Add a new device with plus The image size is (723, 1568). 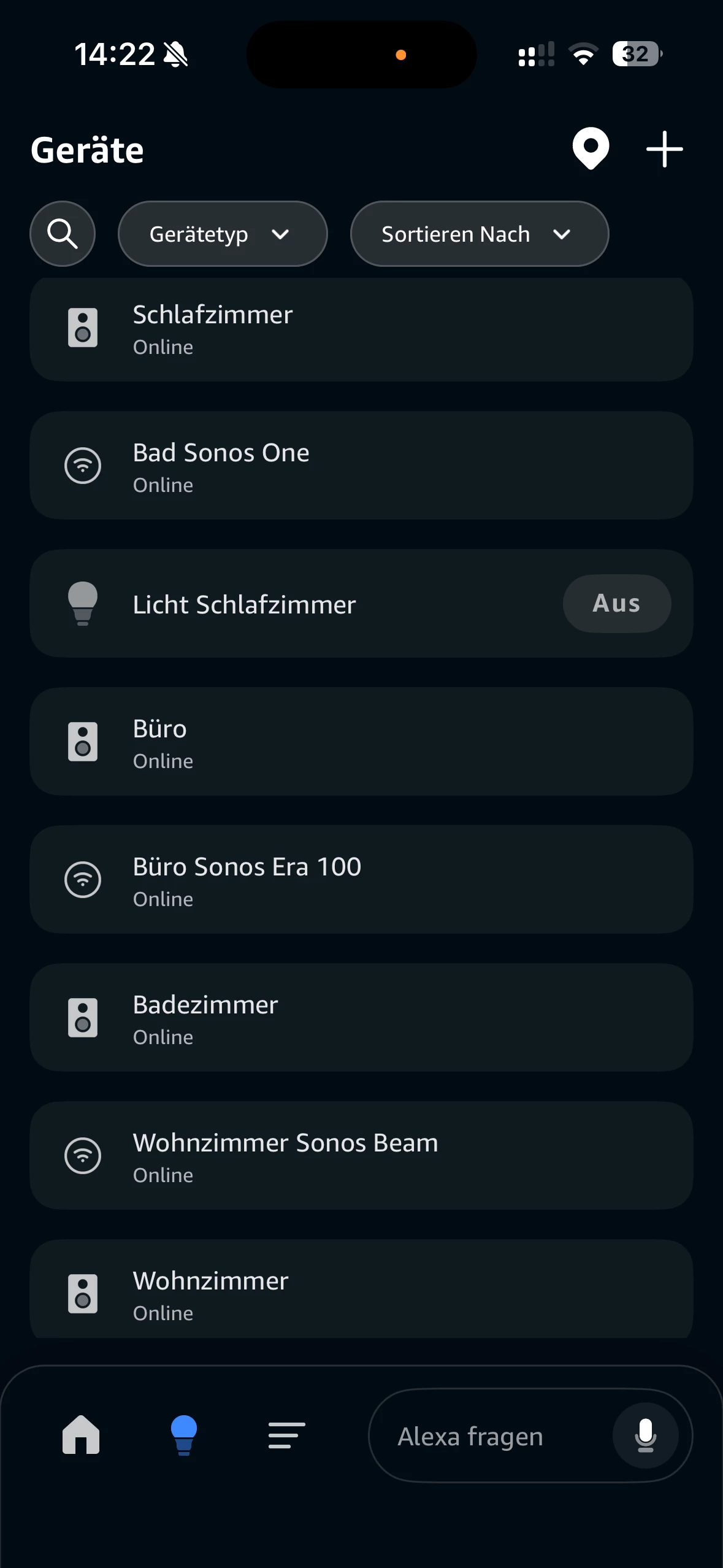[664, 149]
